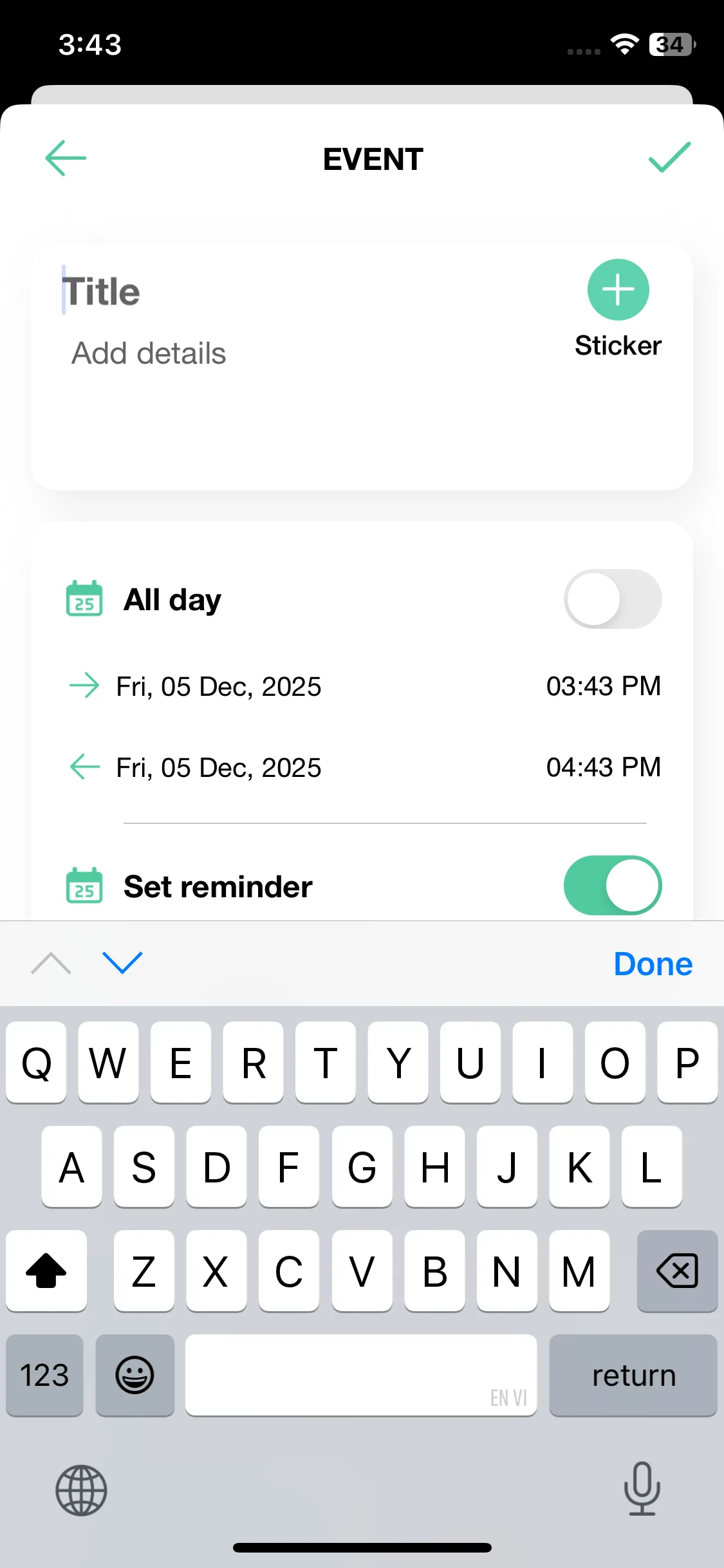The width and height of the screenshot is (724, 1568).
Task: Hit the return key
Action: pos(633,1376)
